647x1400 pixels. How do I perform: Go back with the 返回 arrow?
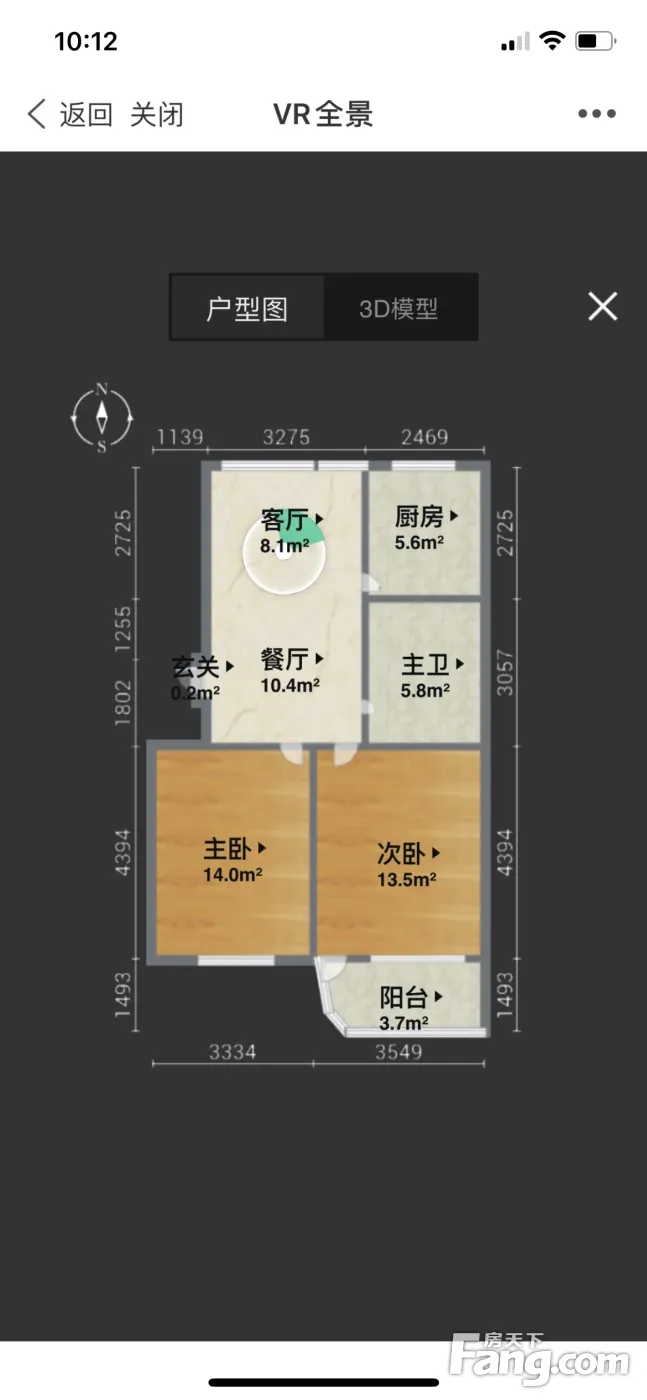[x=68, y=114]
